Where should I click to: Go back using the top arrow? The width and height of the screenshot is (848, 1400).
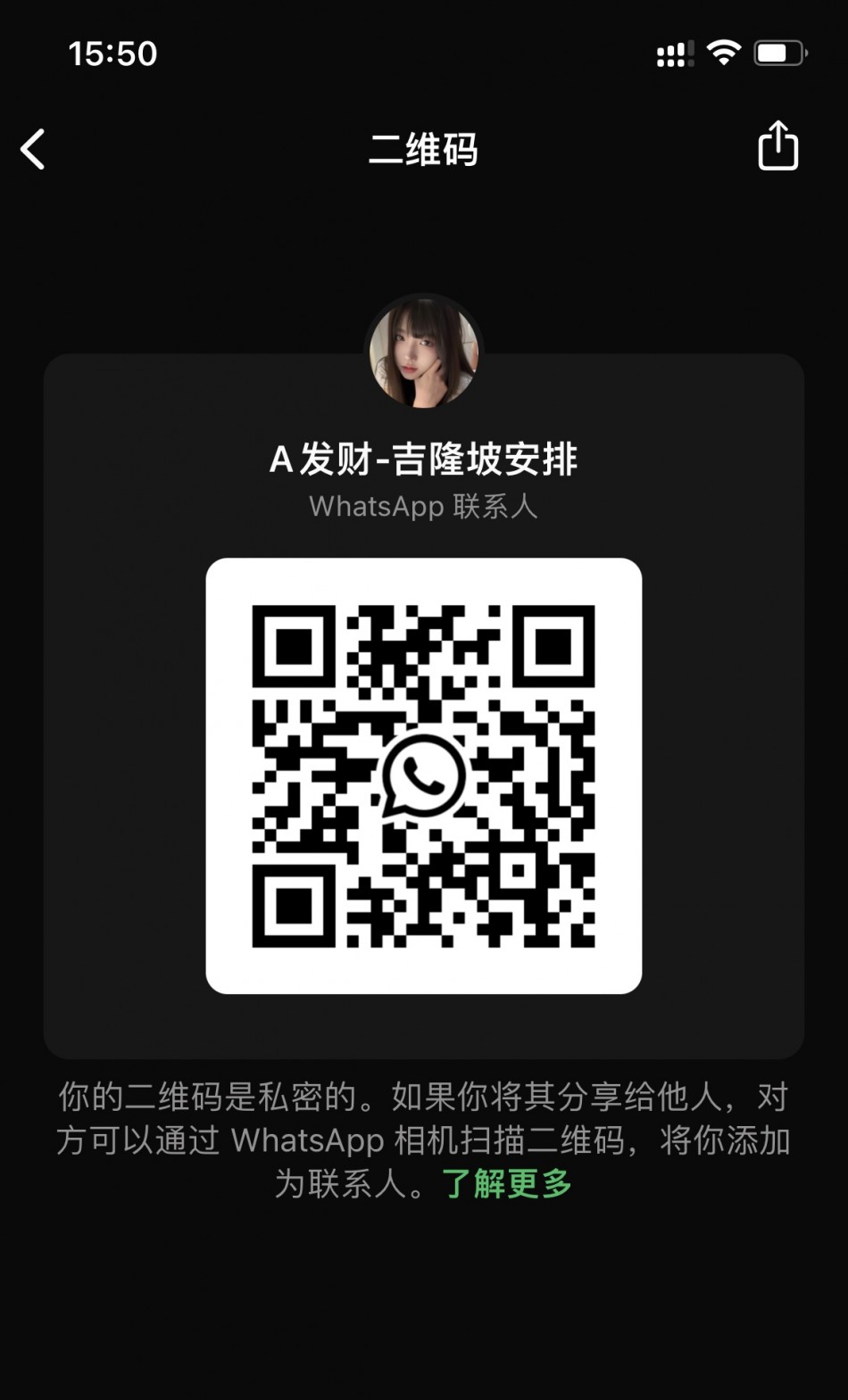[x=33, y=149]
